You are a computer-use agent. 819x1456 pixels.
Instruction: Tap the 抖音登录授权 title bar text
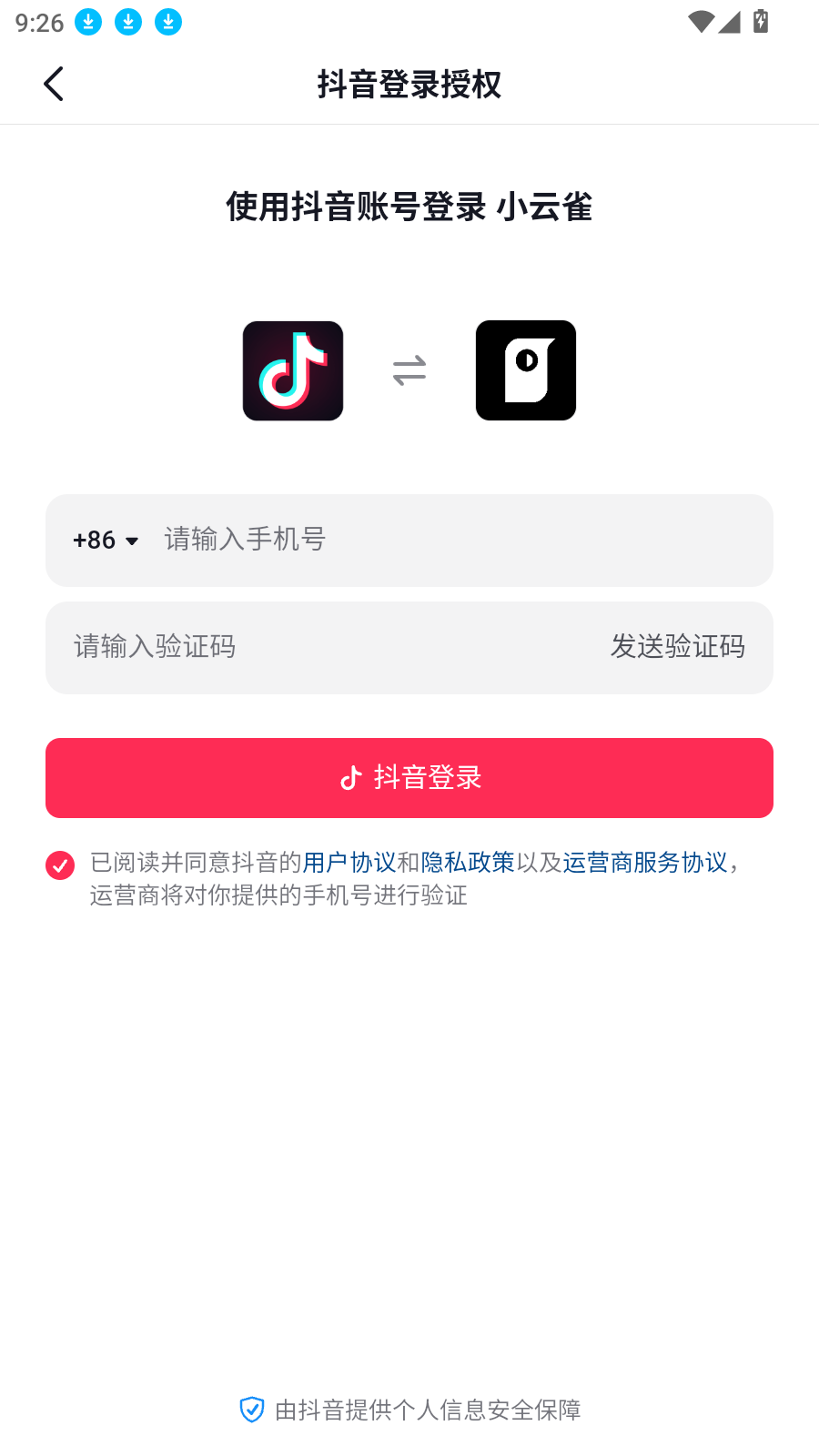[409, 85]
